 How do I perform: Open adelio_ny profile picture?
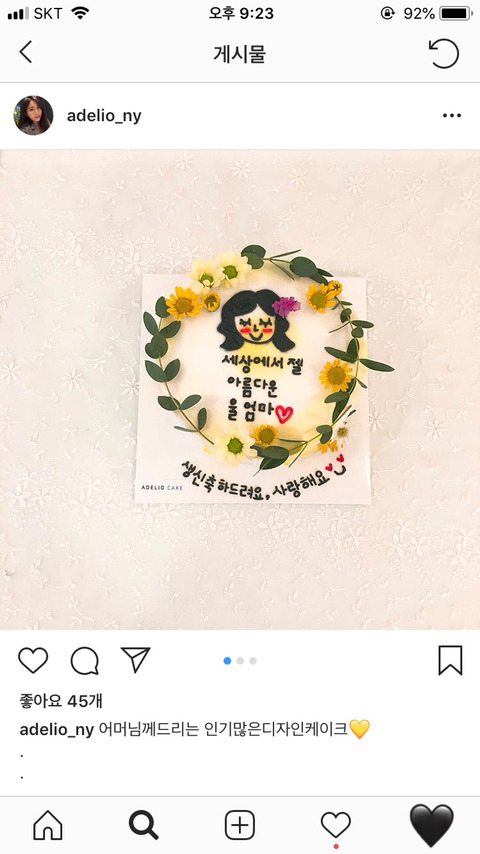(x=33, y=115)
